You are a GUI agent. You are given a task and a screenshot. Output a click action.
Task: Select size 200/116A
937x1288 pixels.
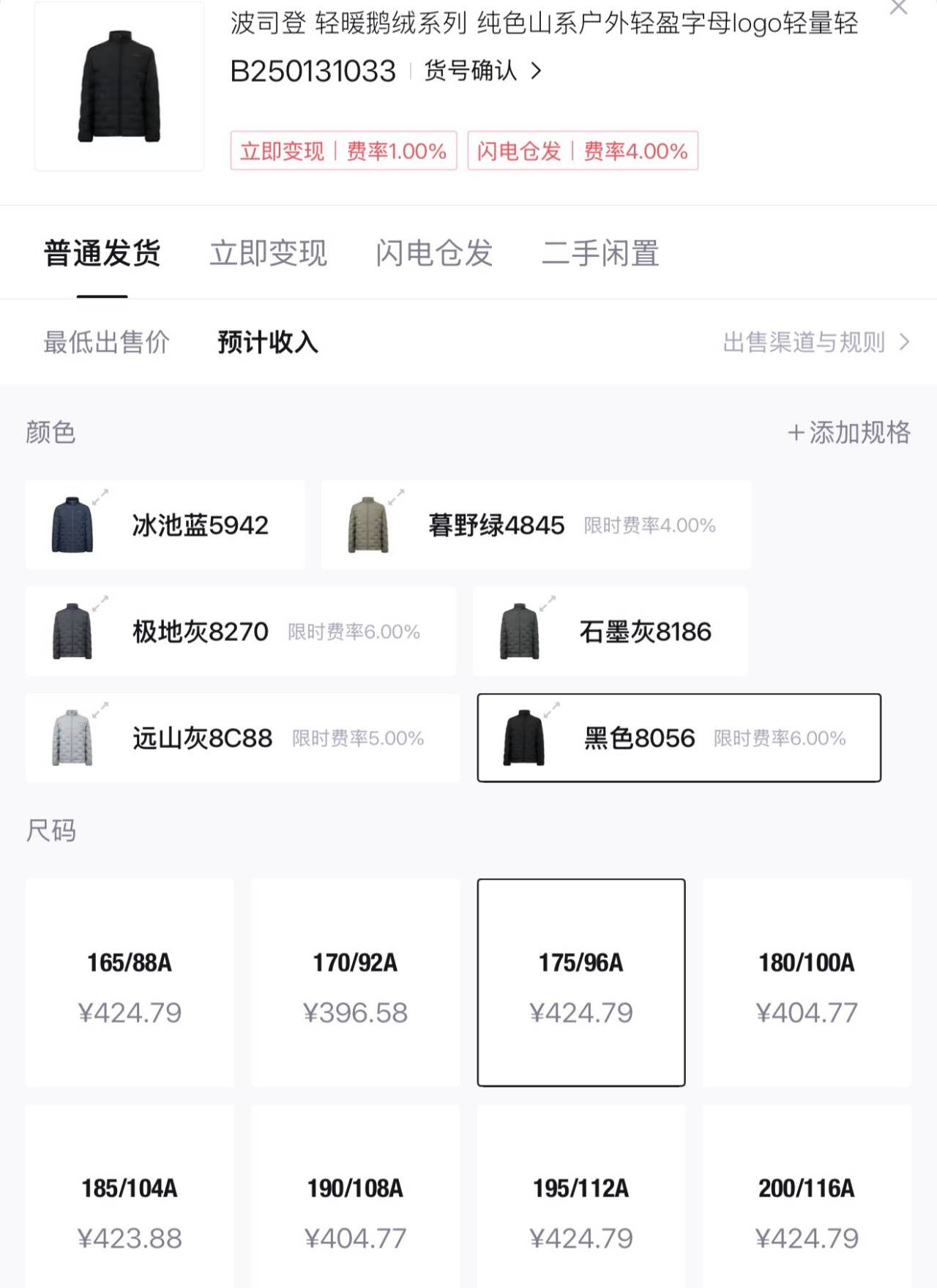(x=807, y=1207)
